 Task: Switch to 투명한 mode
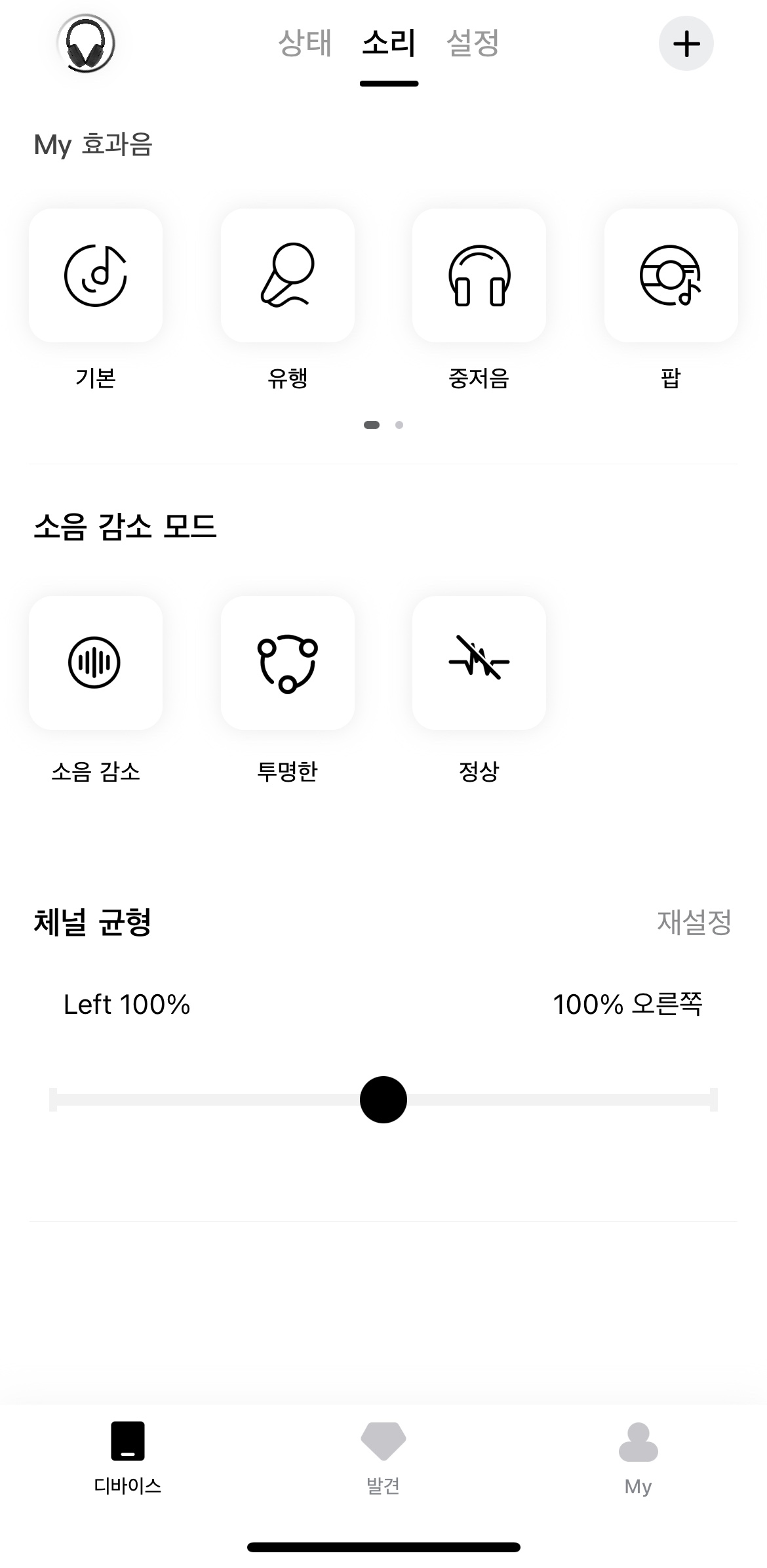click(287, 662)
